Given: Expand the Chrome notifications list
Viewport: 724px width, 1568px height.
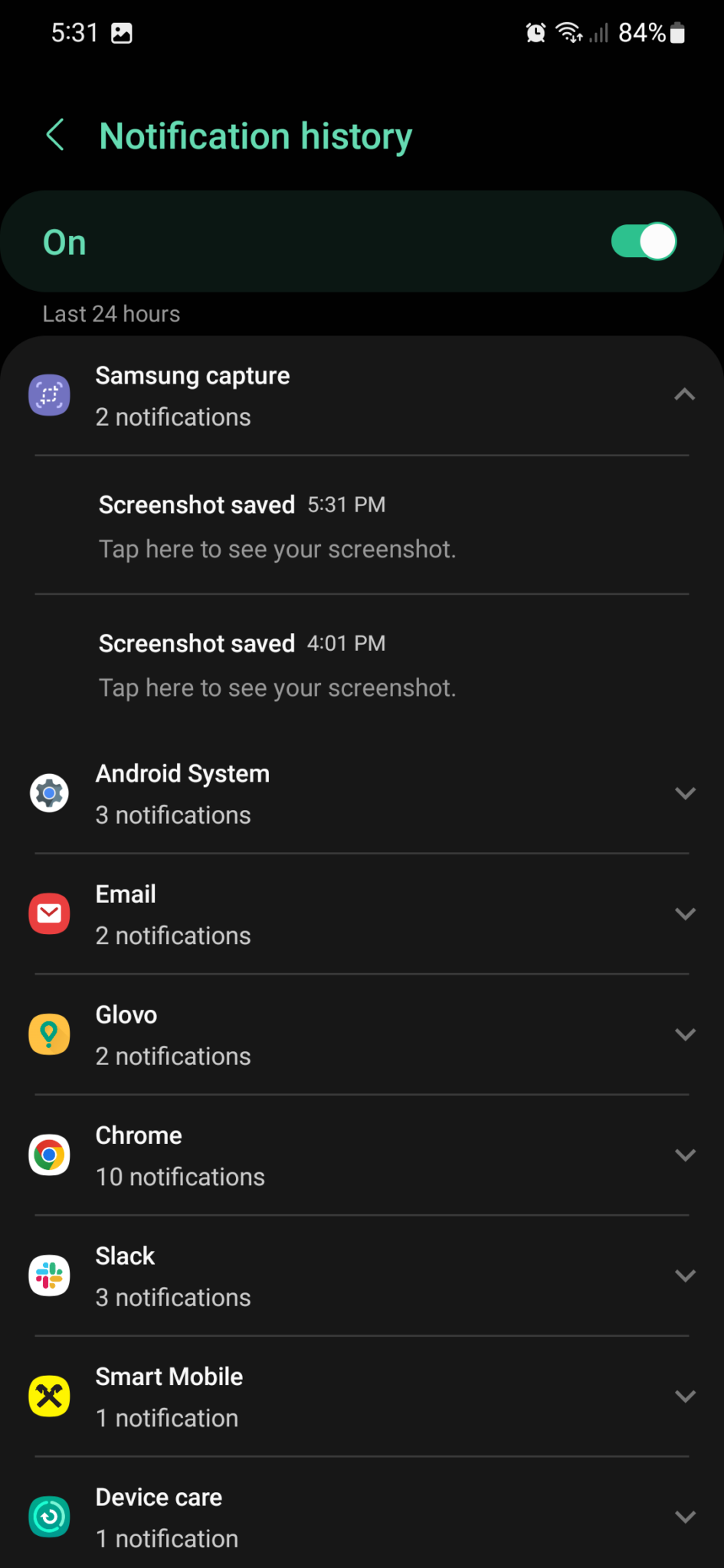Looking at the screenshot, I should pyautogui.click(x=684, y=1155).
